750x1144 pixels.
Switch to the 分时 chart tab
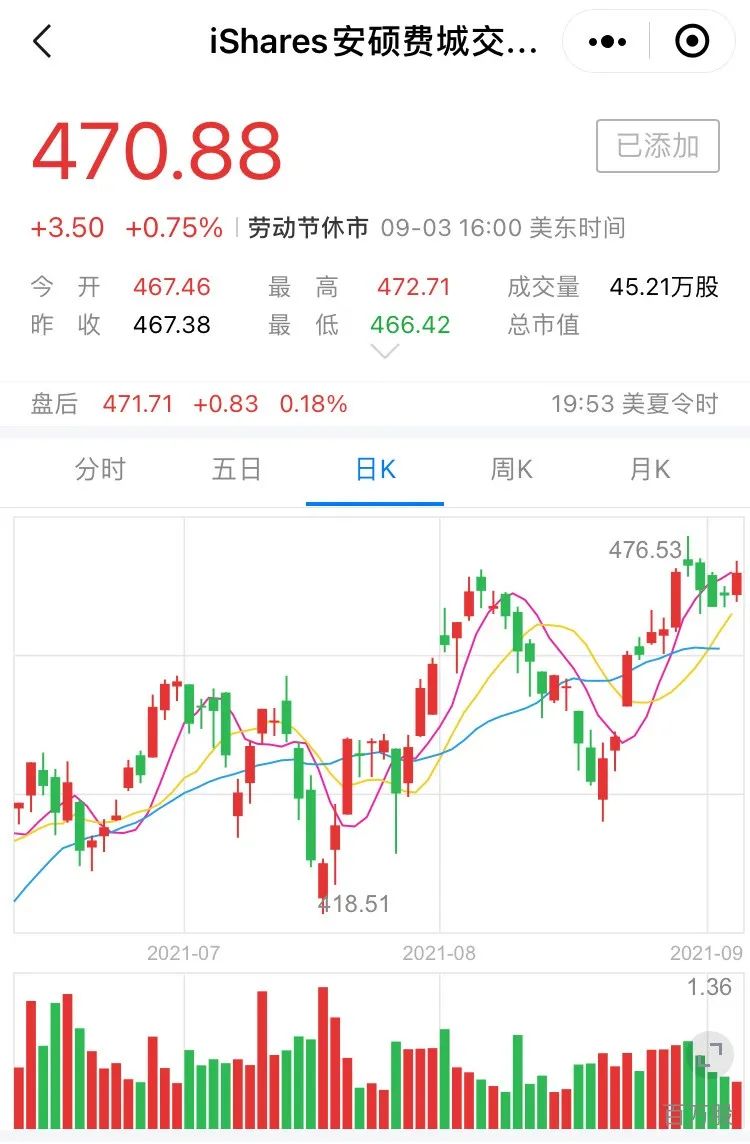tap(100, 468)
